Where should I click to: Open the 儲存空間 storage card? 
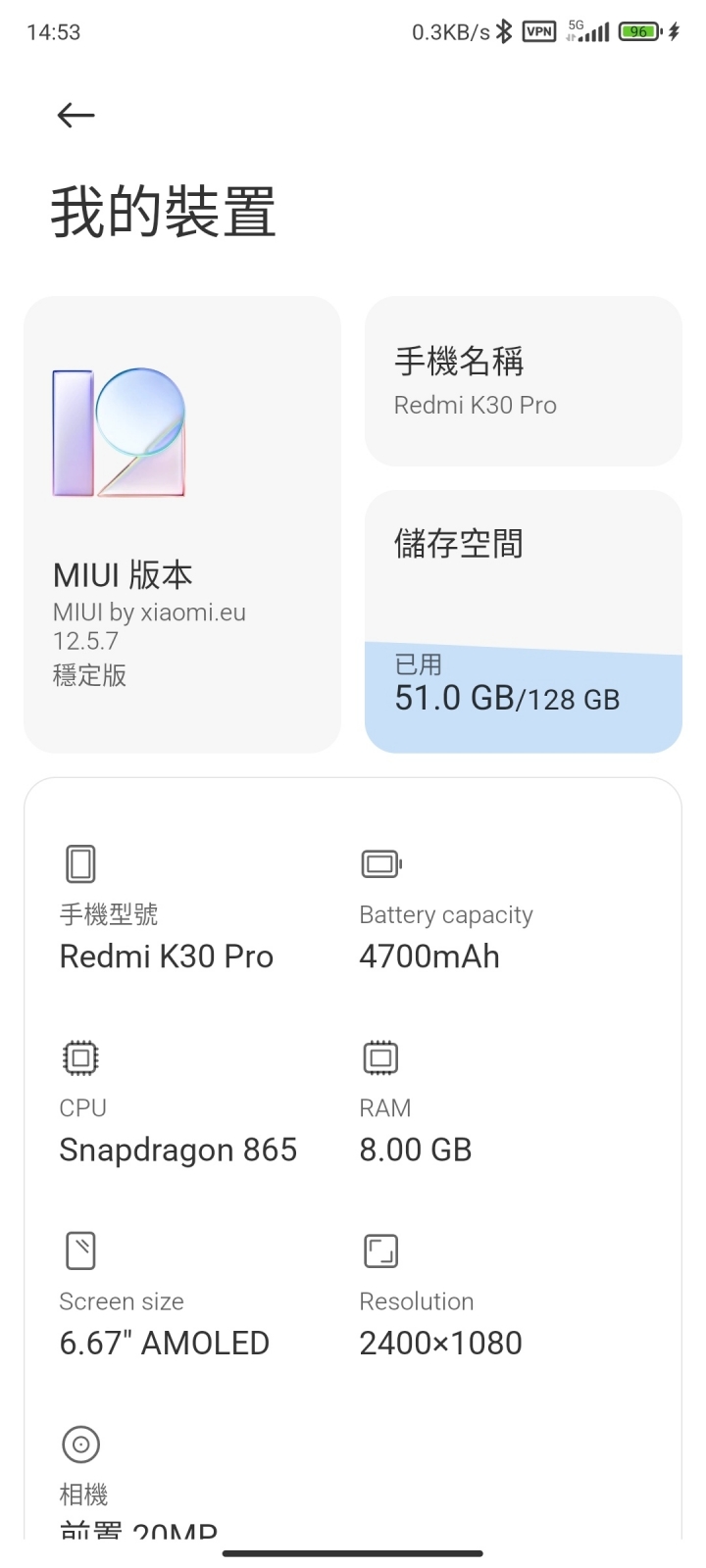pos(524,621)
